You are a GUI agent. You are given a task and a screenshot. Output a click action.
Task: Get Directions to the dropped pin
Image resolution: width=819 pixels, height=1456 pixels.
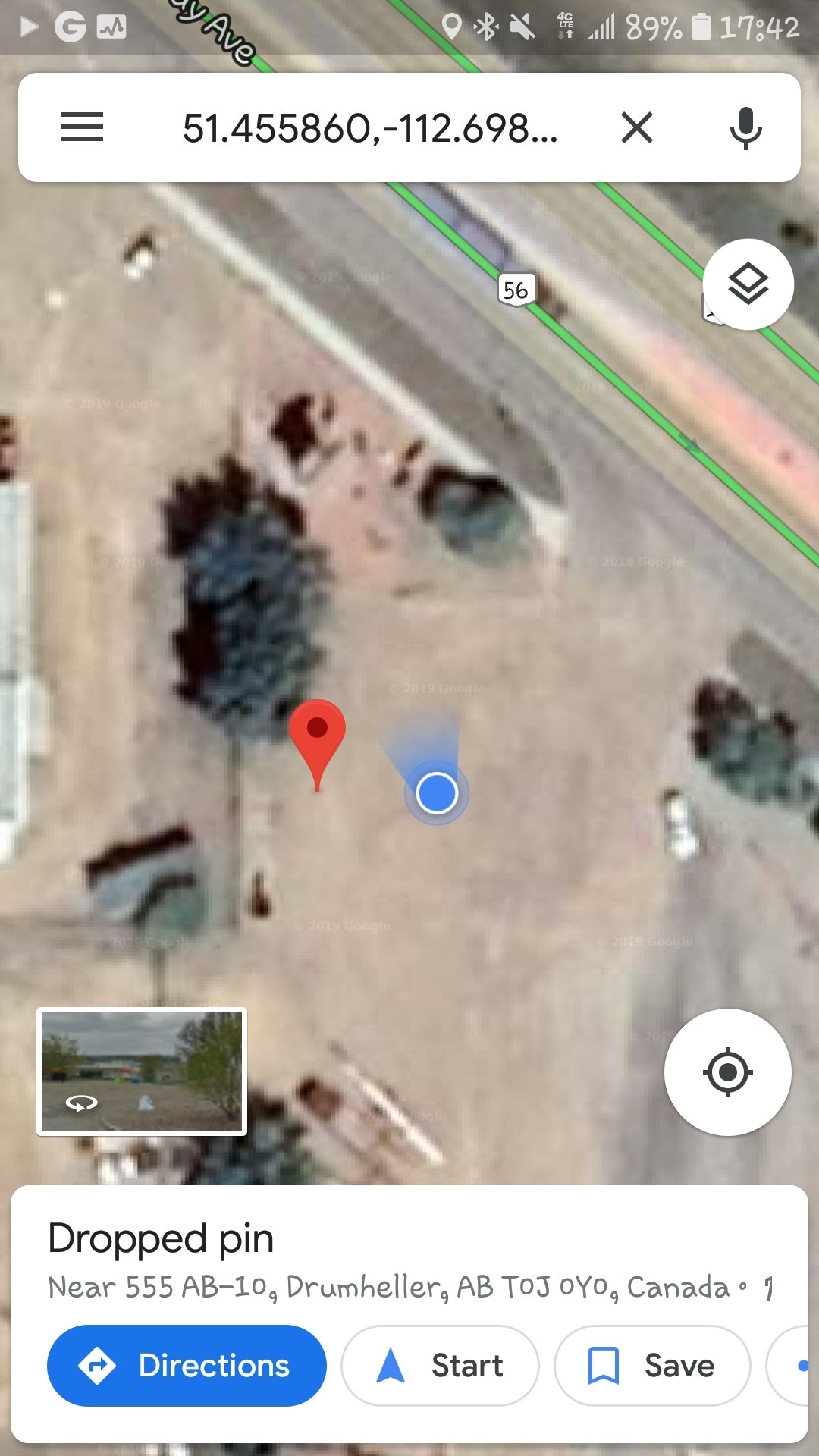click(x=187, y=1366)
